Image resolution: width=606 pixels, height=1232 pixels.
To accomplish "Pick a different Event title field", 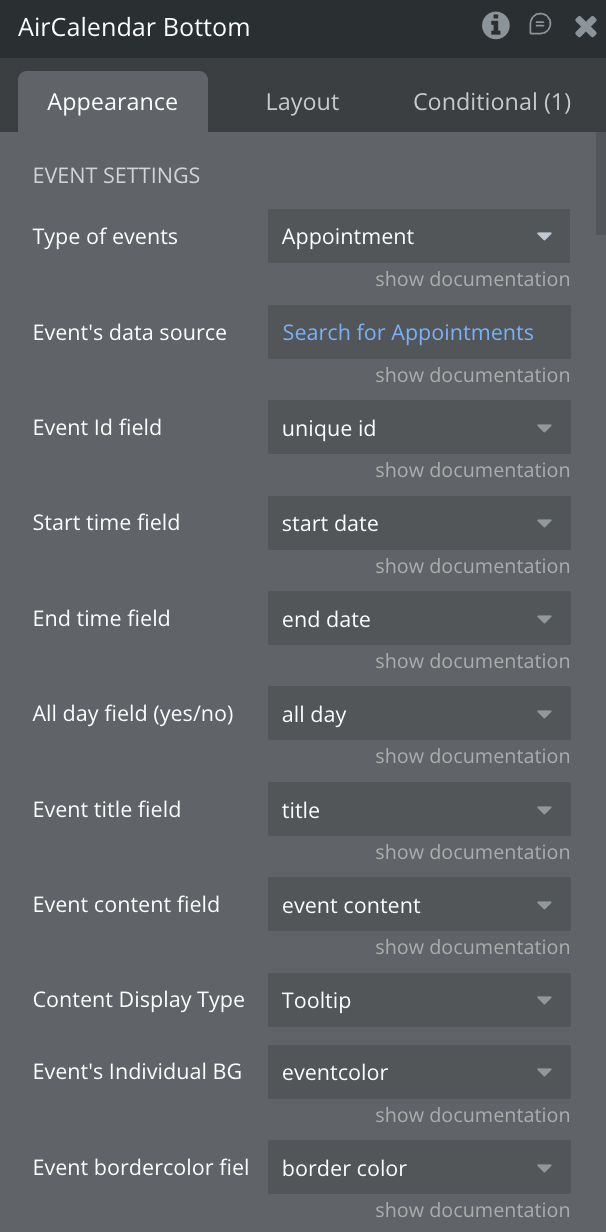I will (x=418, y=810).
